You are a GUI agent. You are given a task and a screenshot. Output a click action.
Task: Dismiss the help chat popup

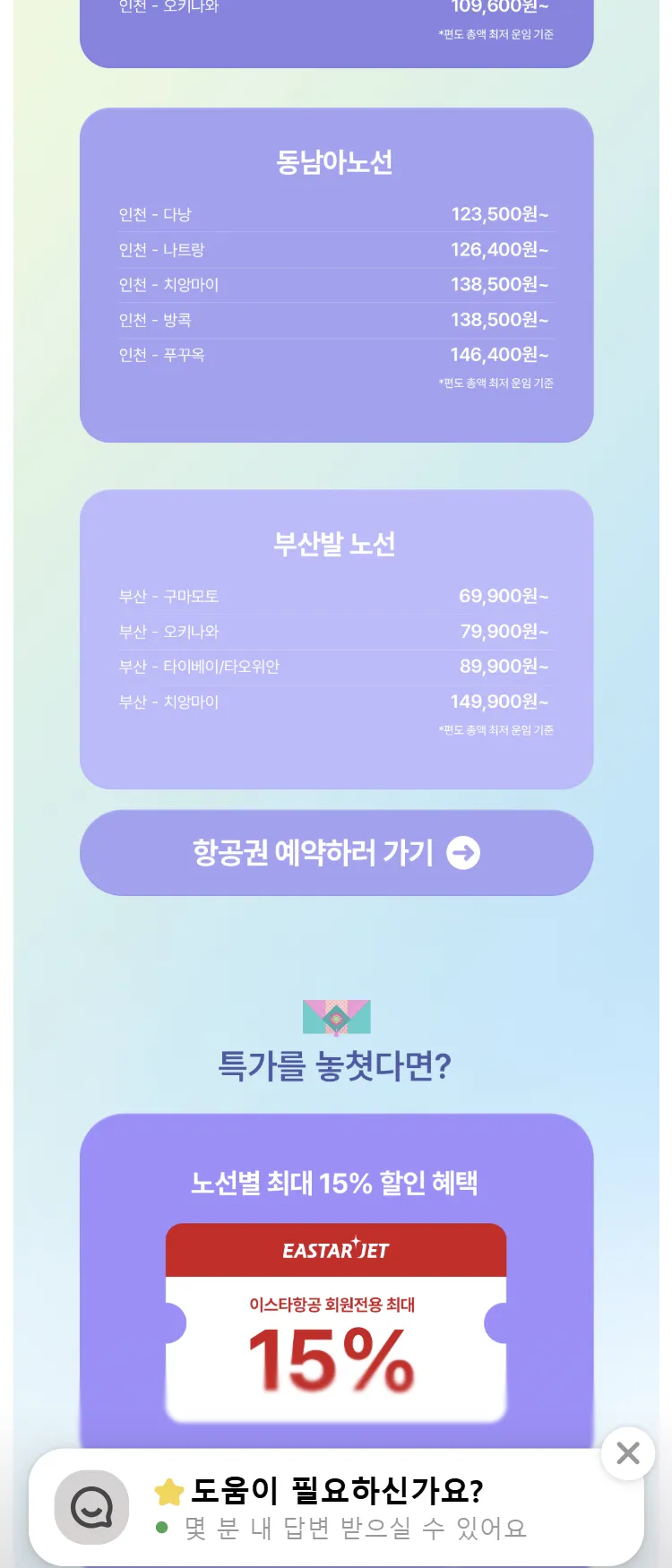pyautogui.click(x=628, y=1452)
